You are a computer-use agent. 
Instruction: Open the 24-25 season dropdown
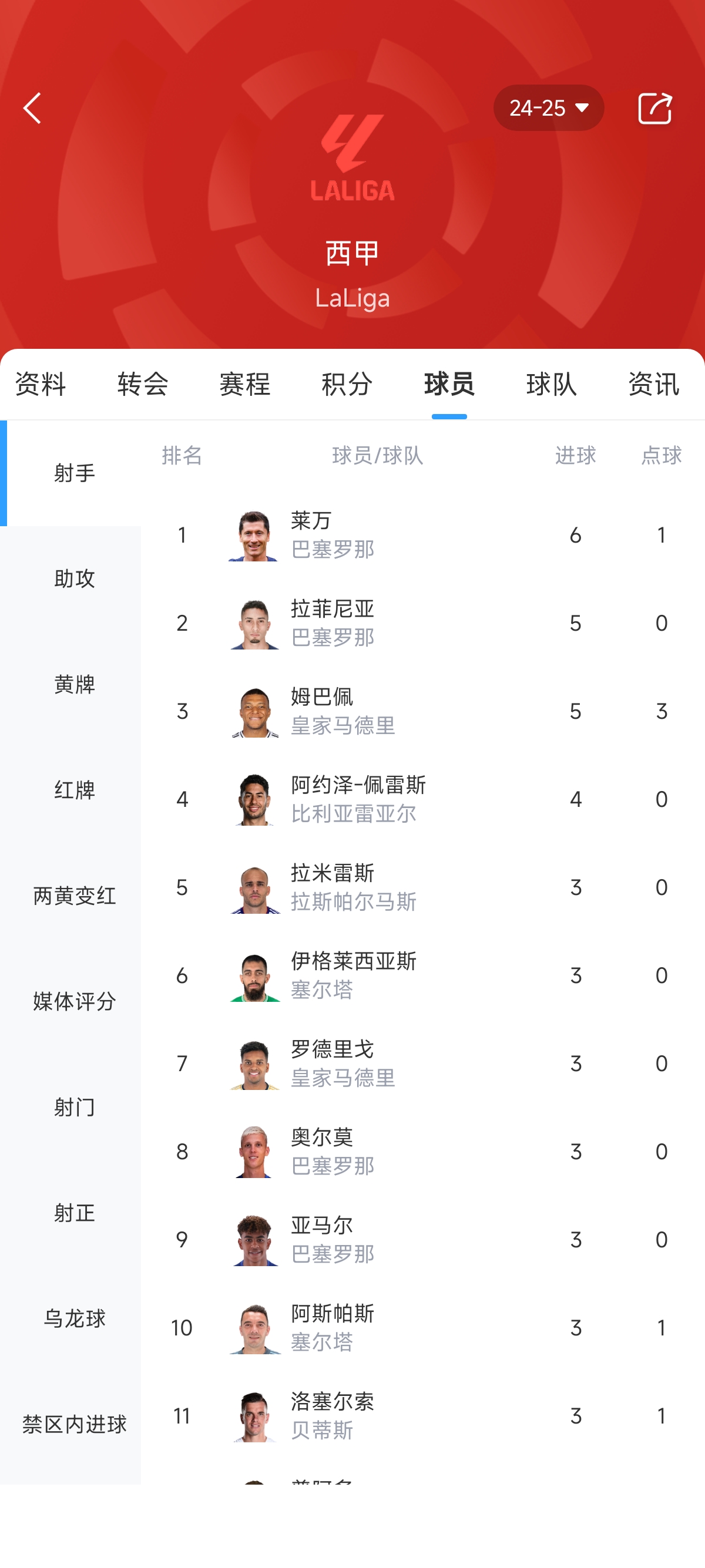[548, 108]
